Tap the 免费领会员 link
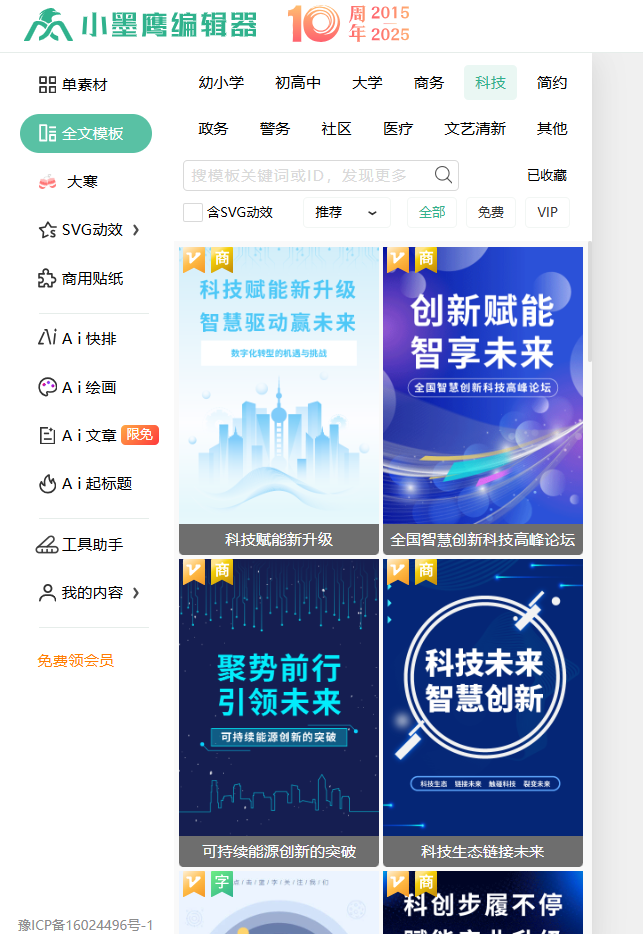The height and width of the screenshot is (934, 643). [x=76, y=660]
